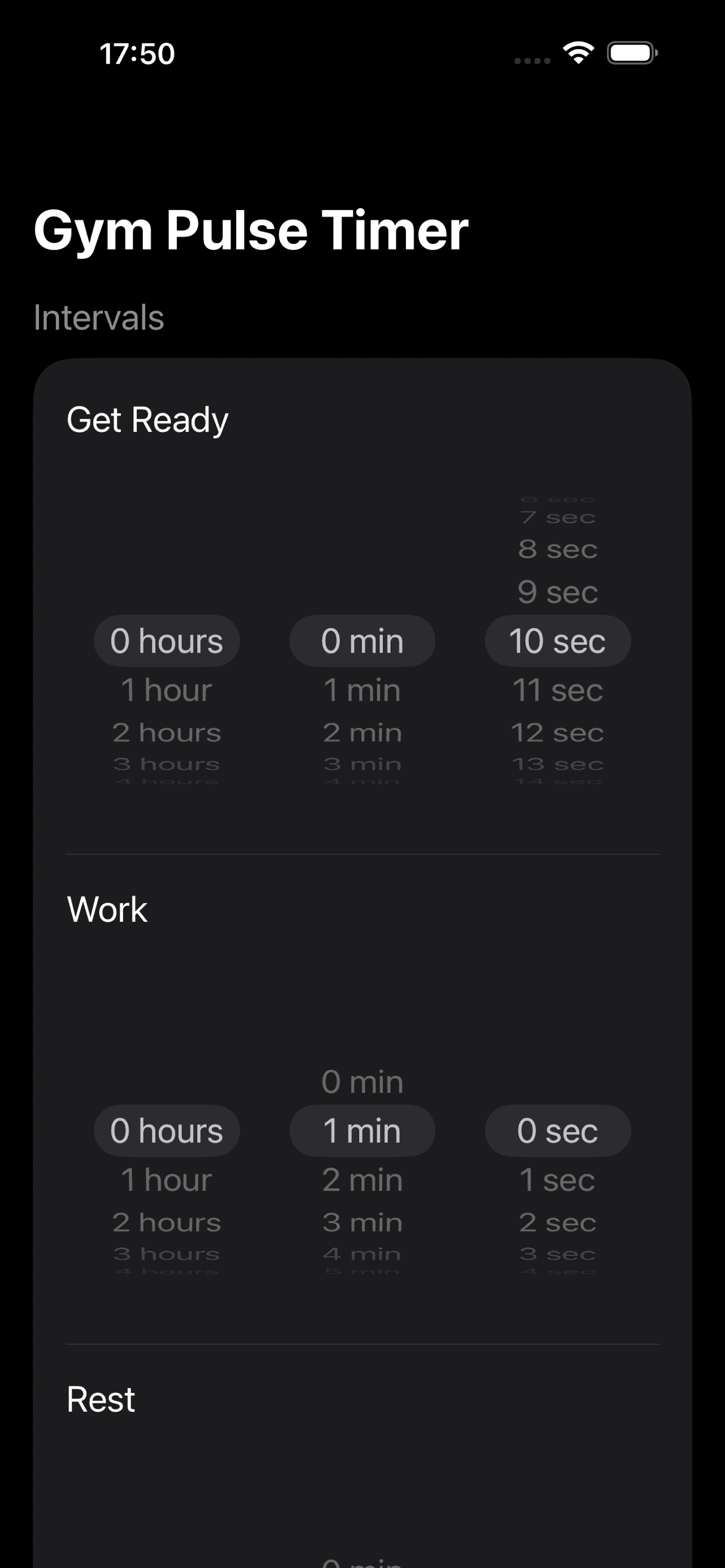
Task: Select 12 sec on Get Ready seconds wheel
Action: (559, 732)
